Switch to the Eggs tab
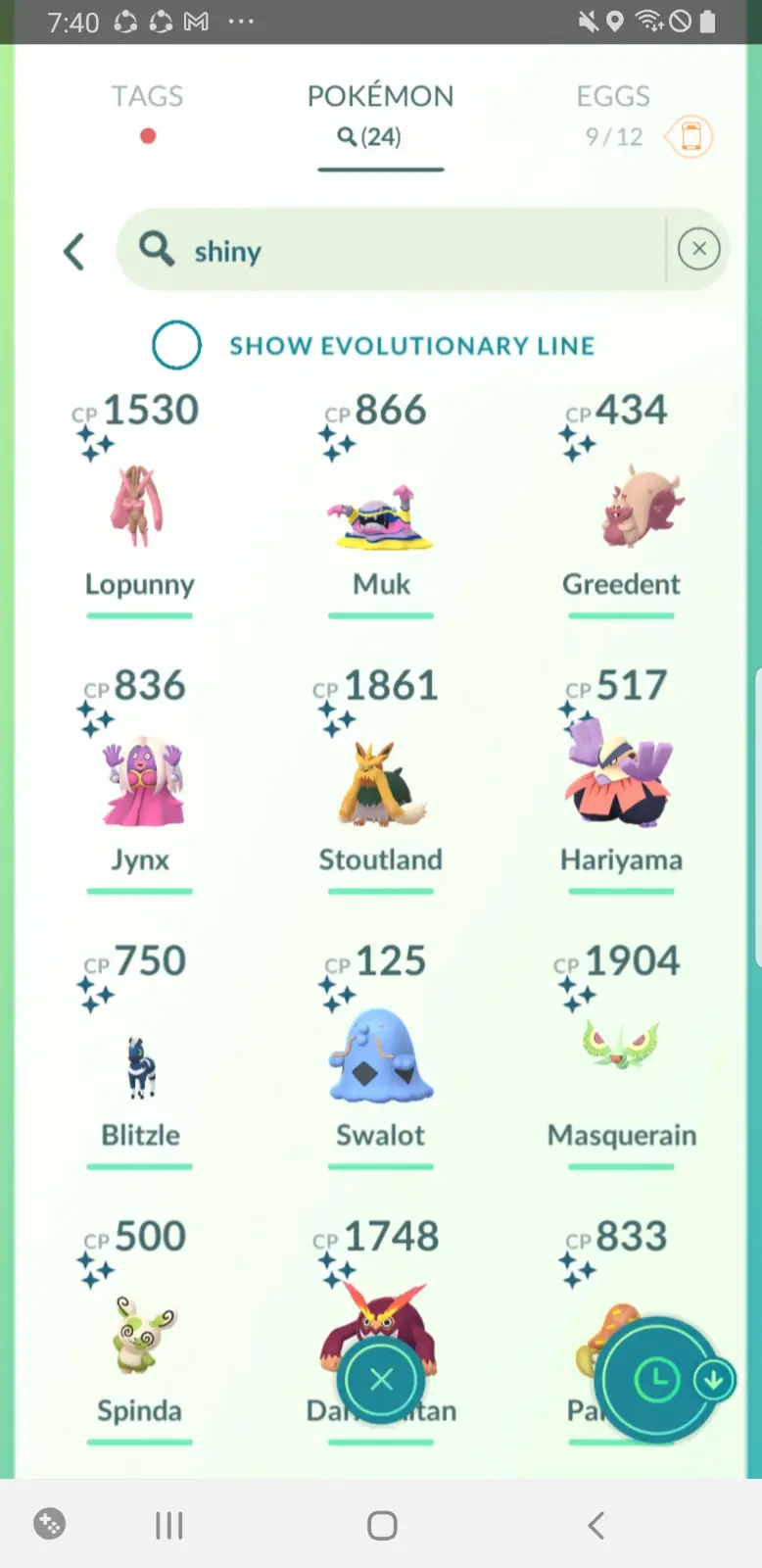 (612, 97)
